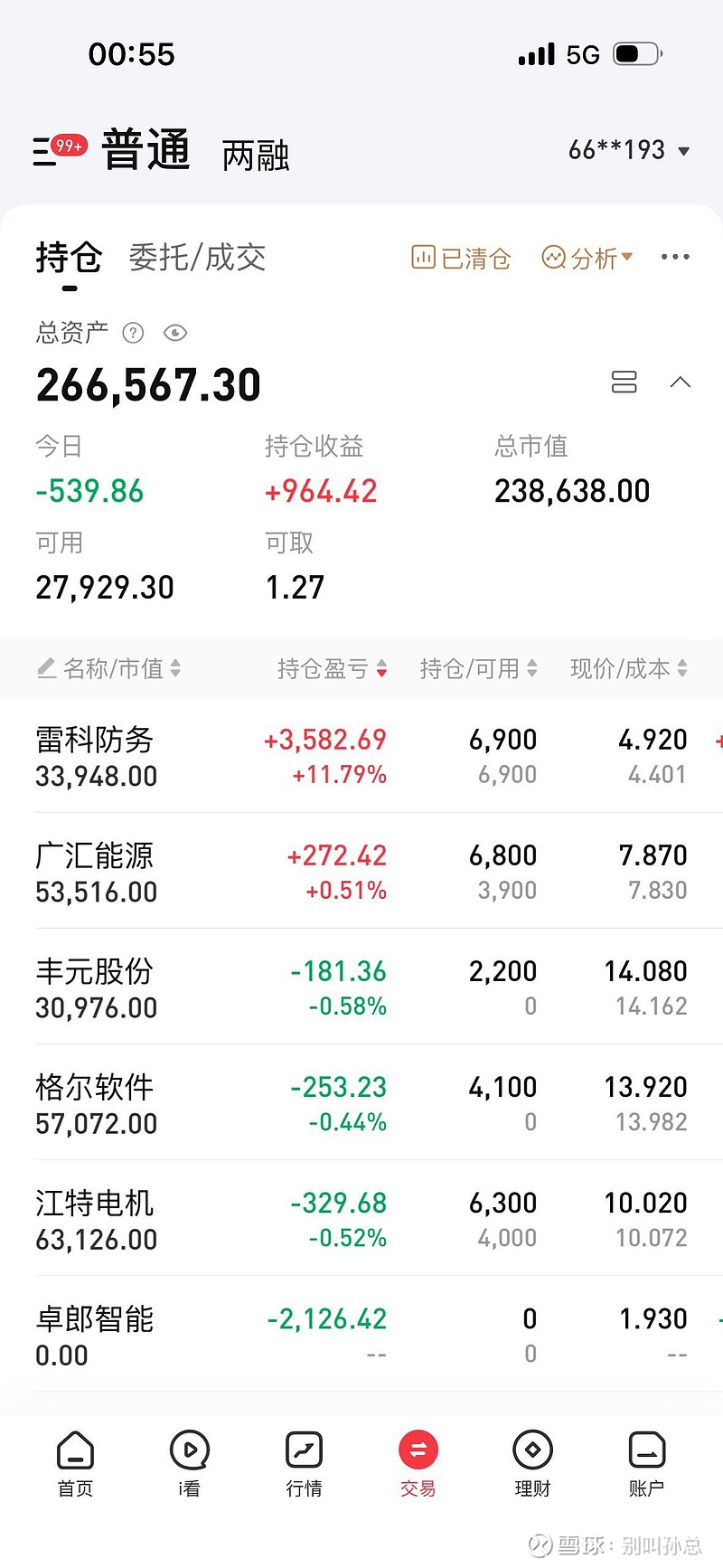Switch the holdings display layout icon
The width and height of the screenshot is (723, 1568).
(624, 382)
